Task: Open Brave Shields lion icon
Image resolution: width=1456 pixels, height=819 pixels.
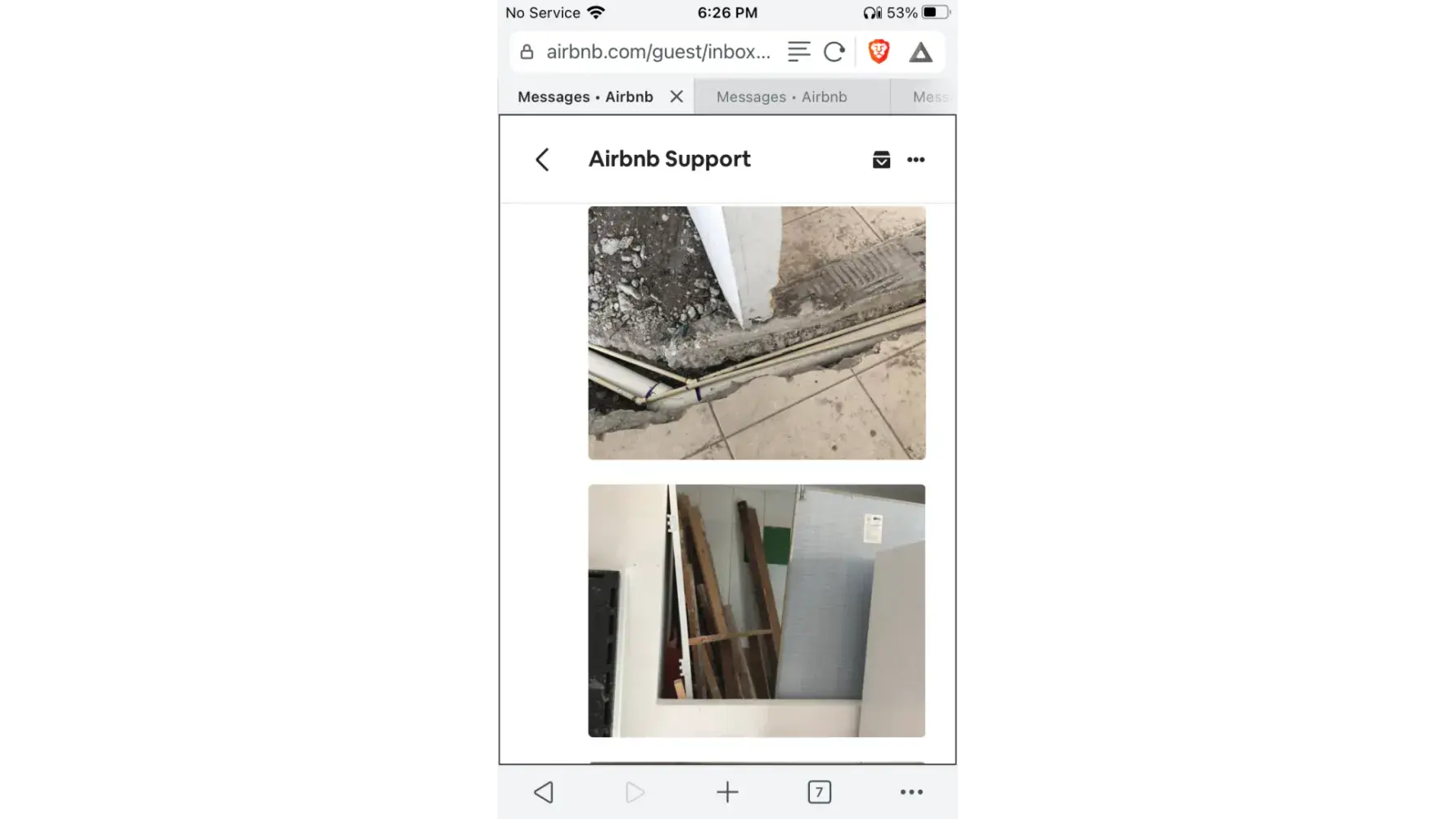Action: (x=879, y=52)
